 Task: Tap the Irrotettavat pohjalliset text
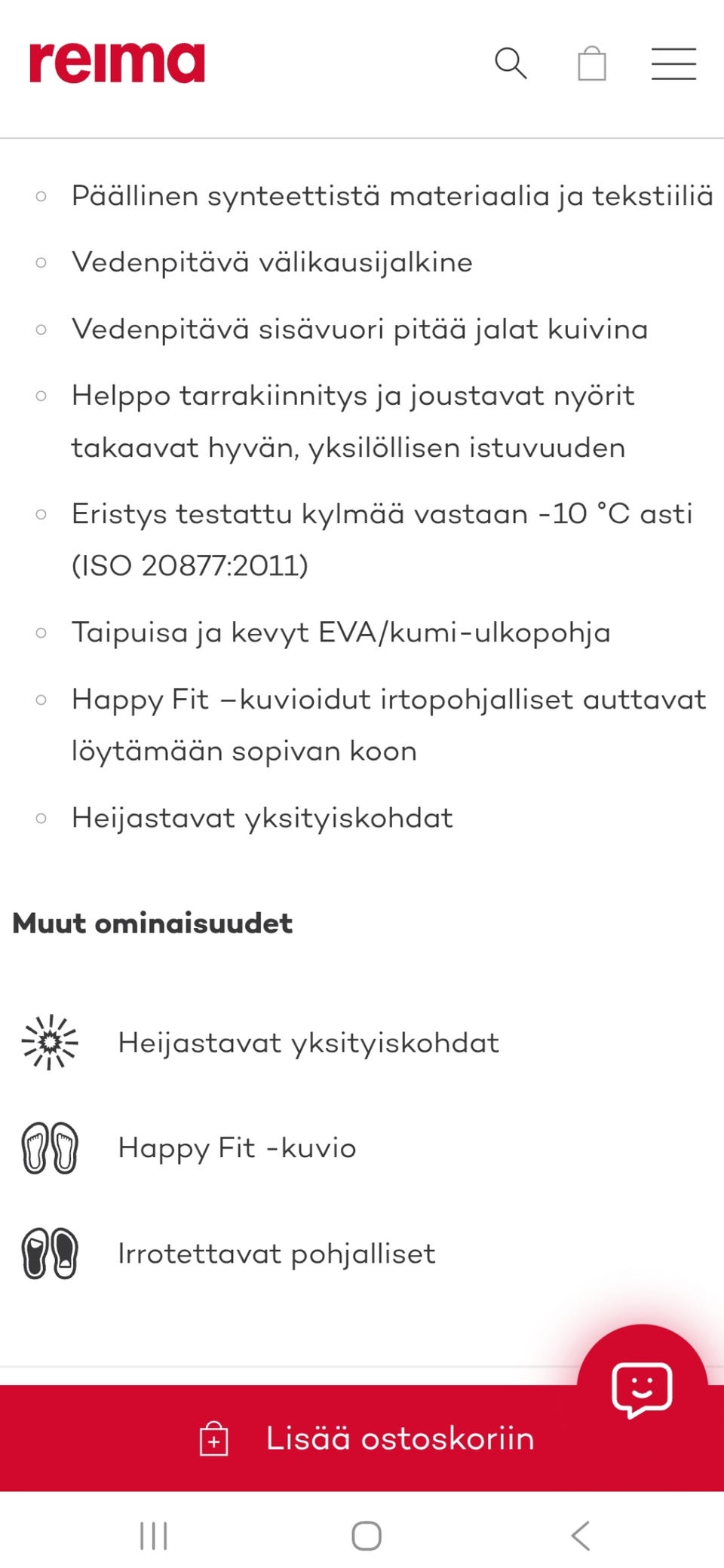coord(276,1254)
